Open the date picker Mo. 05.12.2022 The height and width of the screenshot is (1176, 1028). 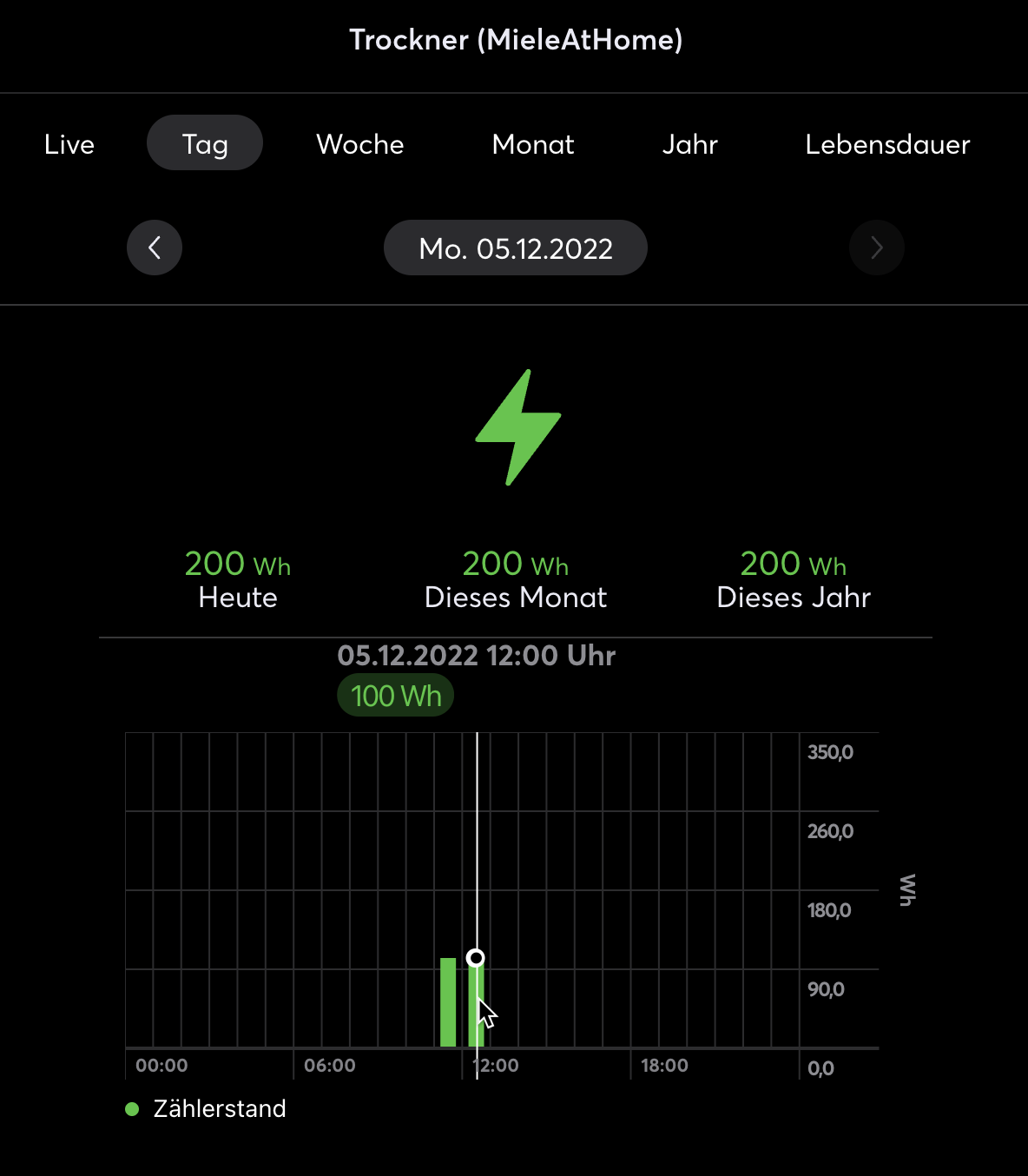coord(516,248)
